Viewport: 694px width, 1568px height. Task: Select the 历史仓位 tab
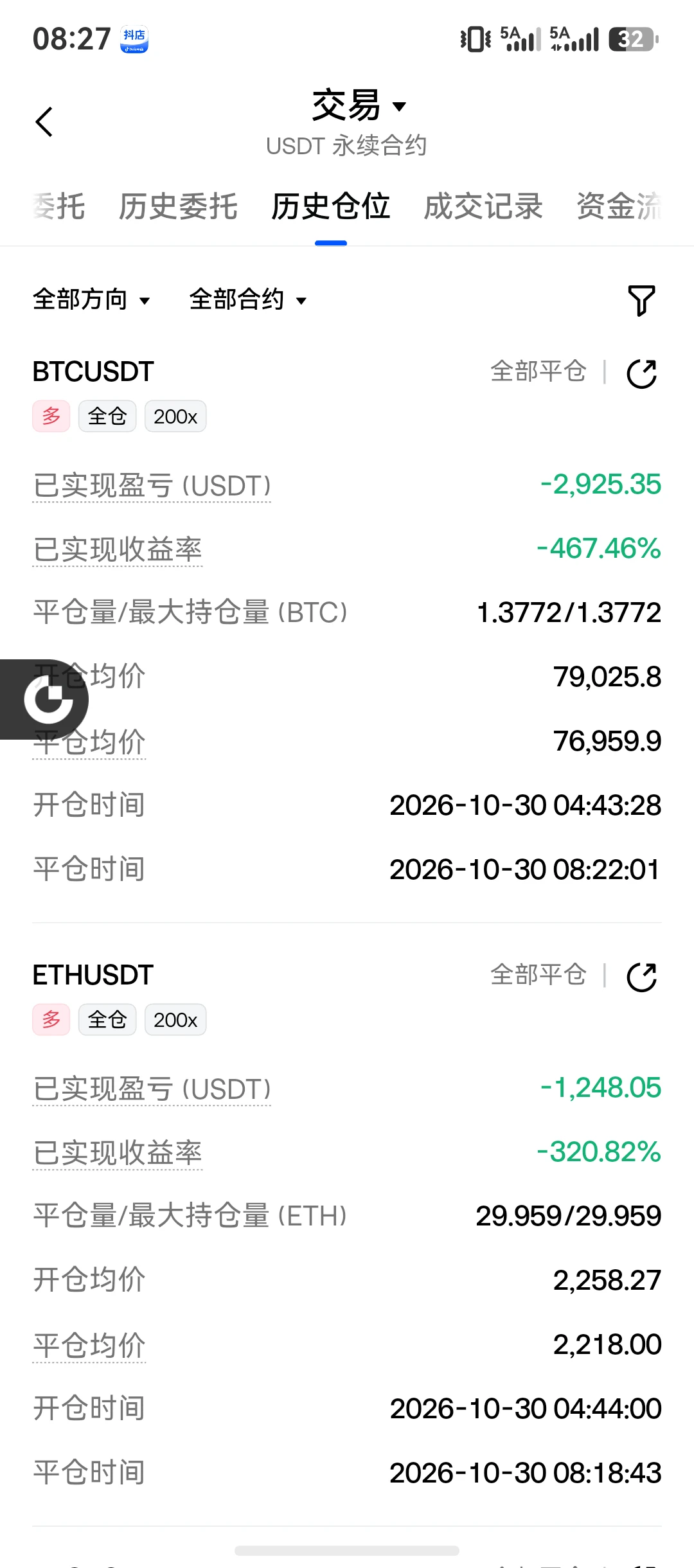330,207
